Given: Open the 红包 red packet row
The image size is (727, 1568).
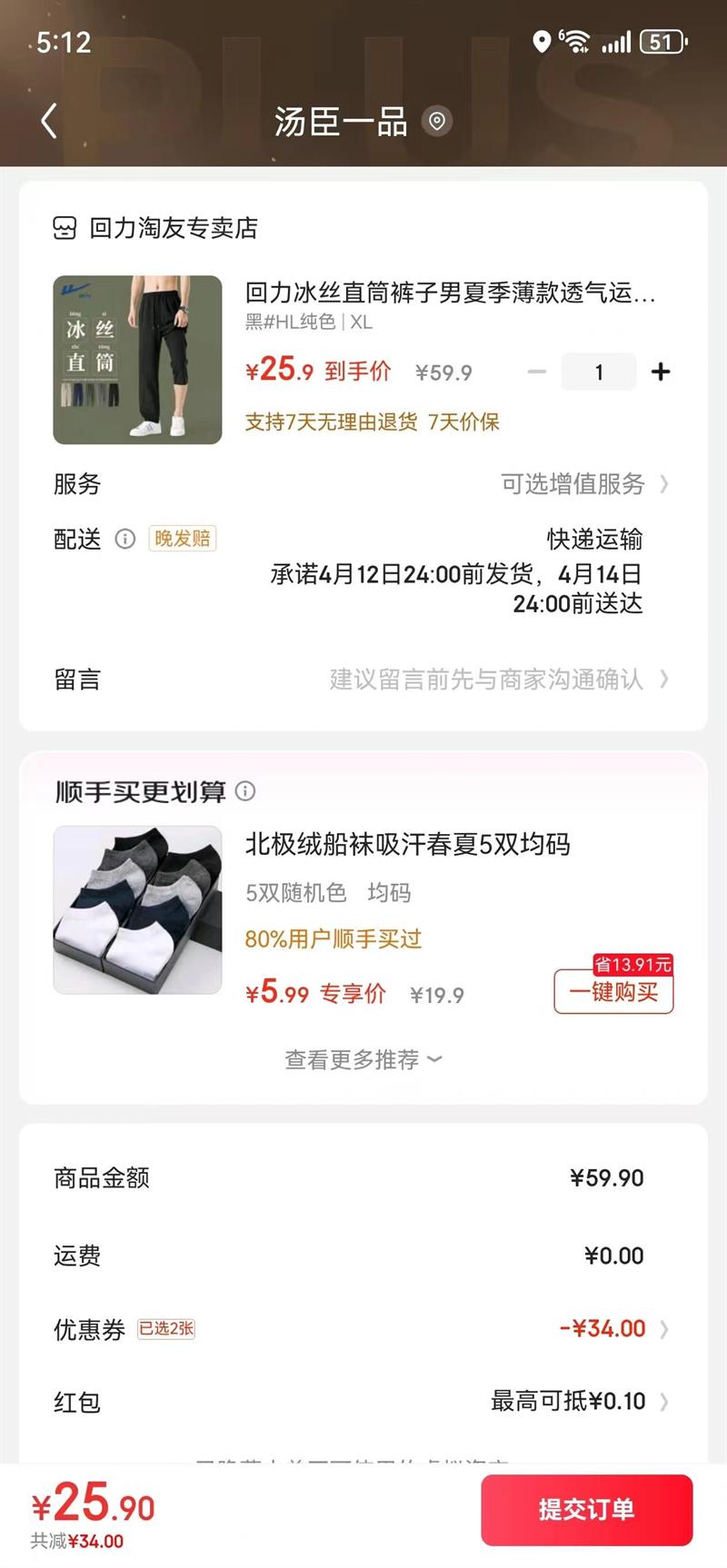Looking at the screenshot, I should tap(363, 1402).
